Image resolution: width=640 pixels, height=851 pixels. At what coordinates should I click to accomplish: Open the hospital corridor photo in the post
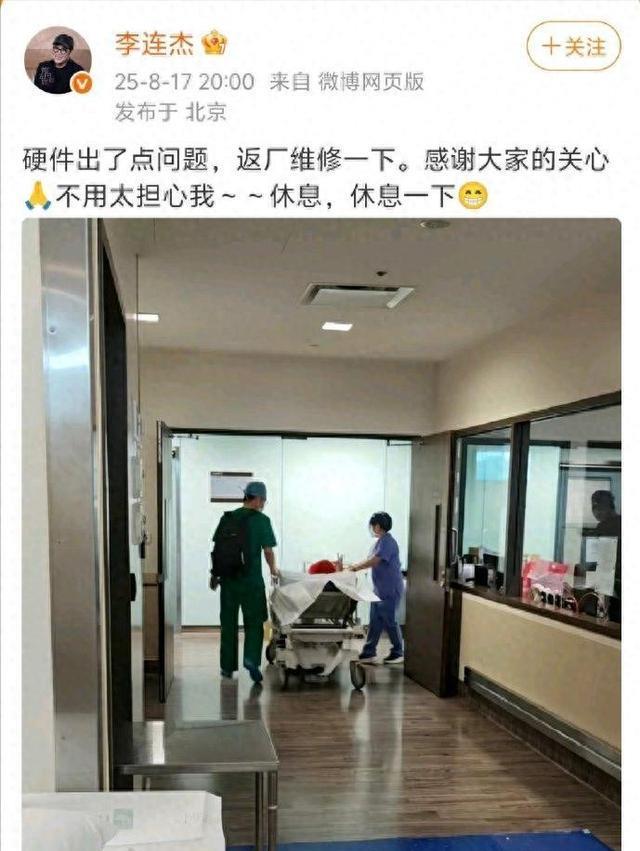(320, 530)
